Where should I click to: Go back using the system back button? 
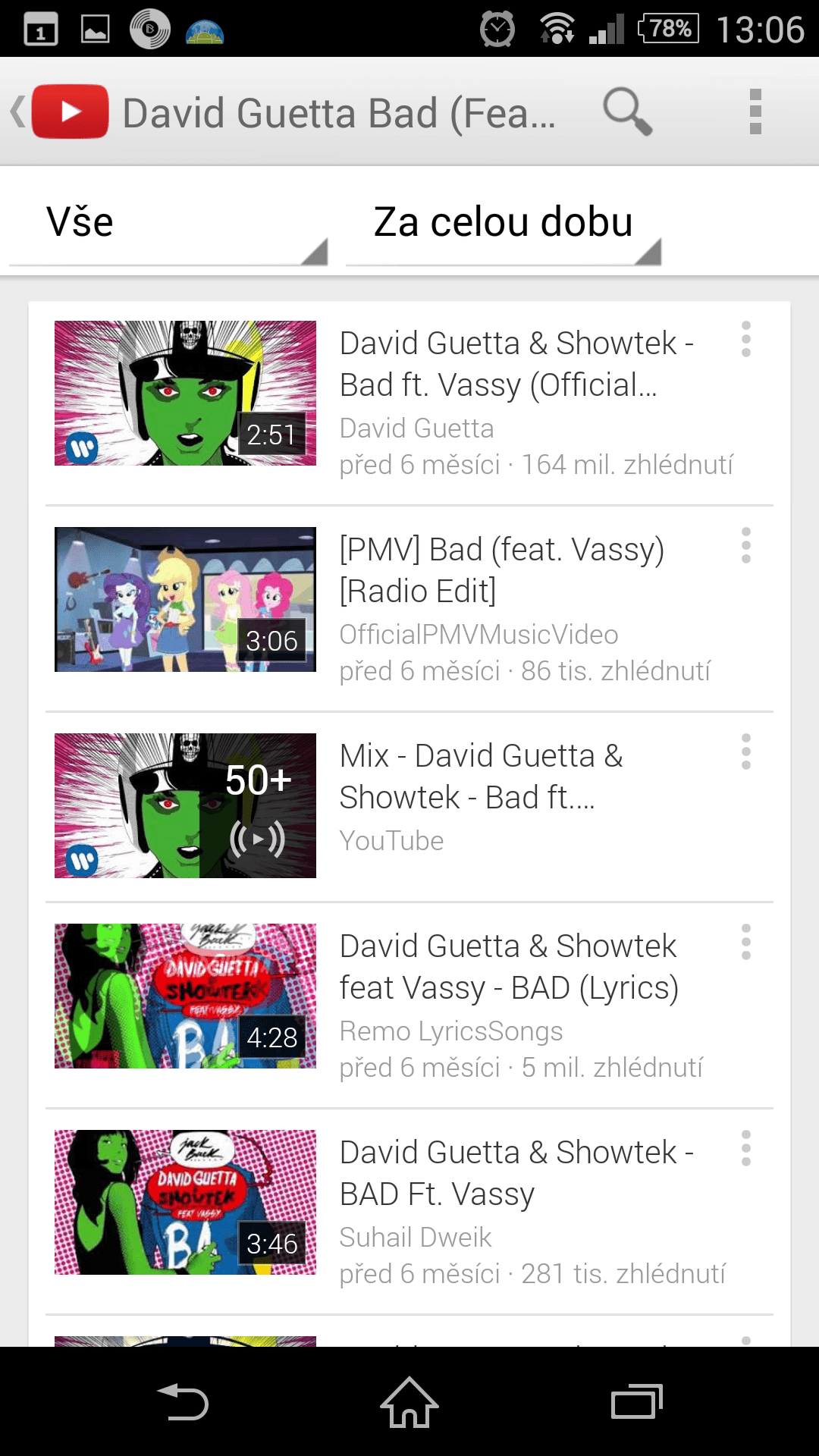tap(183, 1401)
